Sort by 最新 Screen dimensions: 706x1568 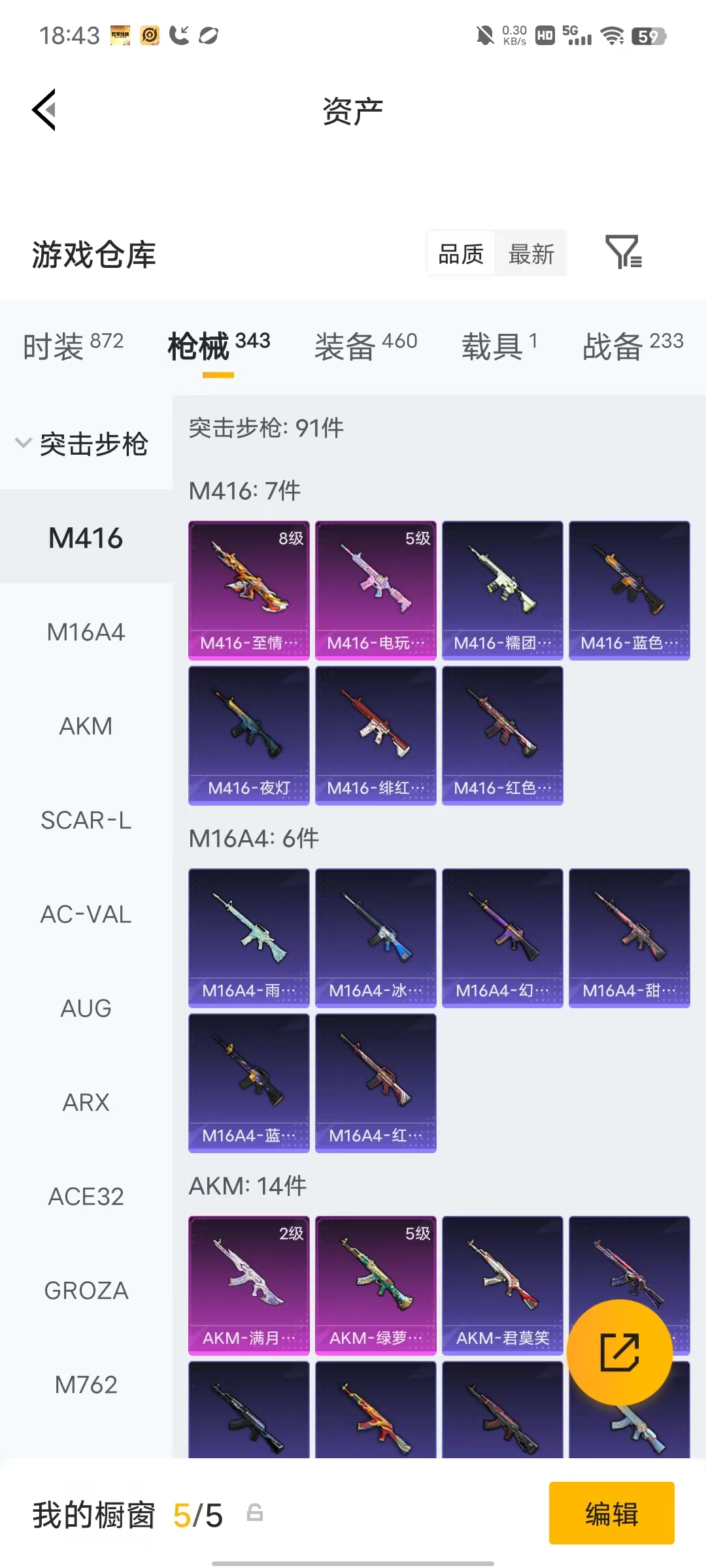click(531, 253)
